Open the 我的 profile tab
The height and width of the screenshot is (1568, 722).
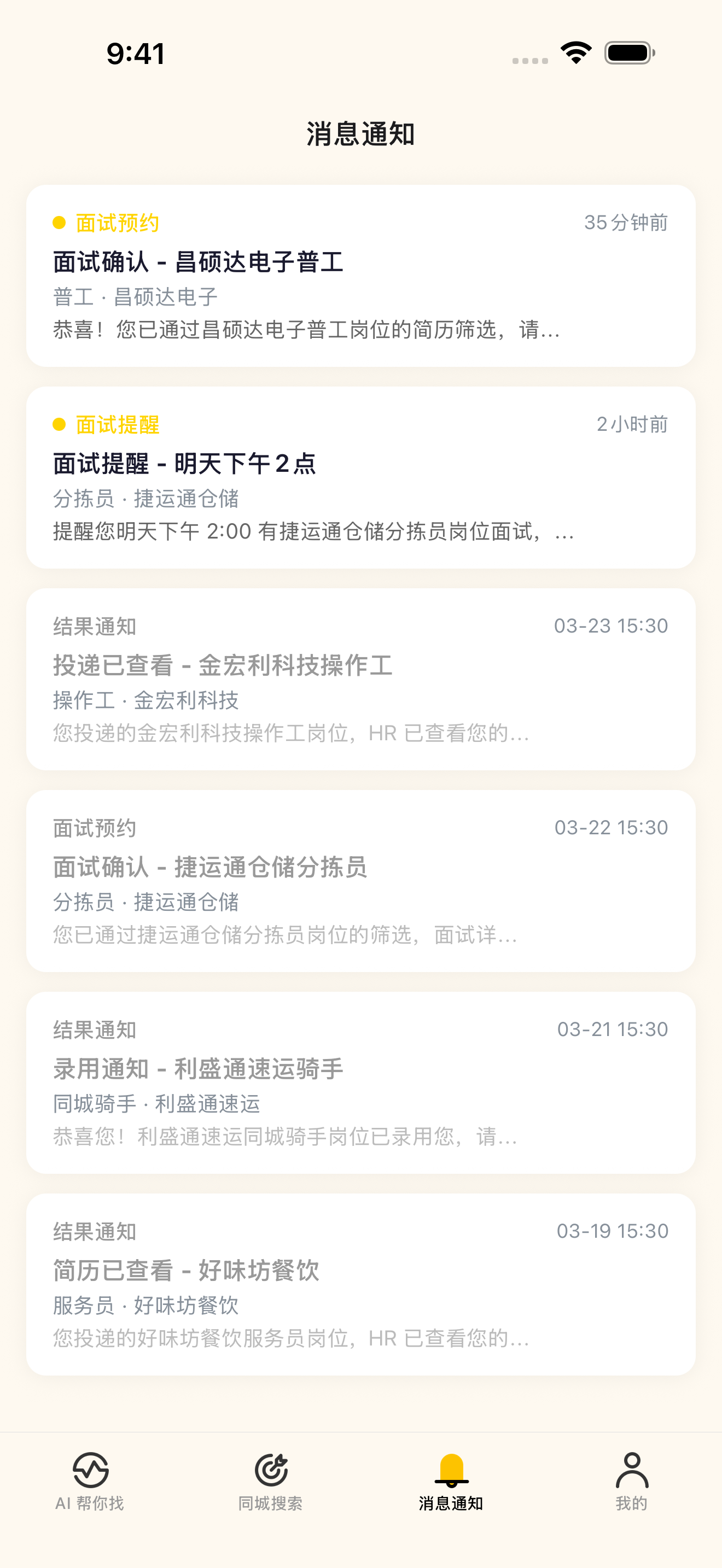coord(631,1482)
